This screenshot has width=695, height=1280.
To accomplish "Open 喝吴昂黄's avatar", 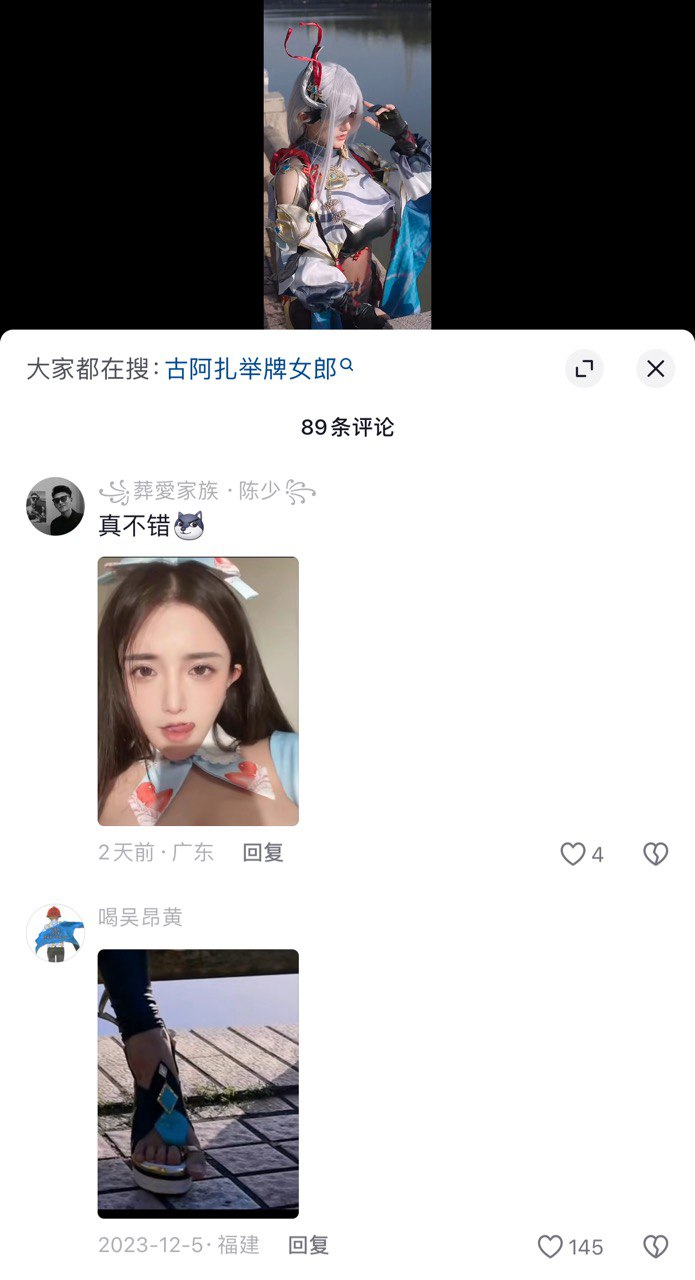I will point(55,933).
